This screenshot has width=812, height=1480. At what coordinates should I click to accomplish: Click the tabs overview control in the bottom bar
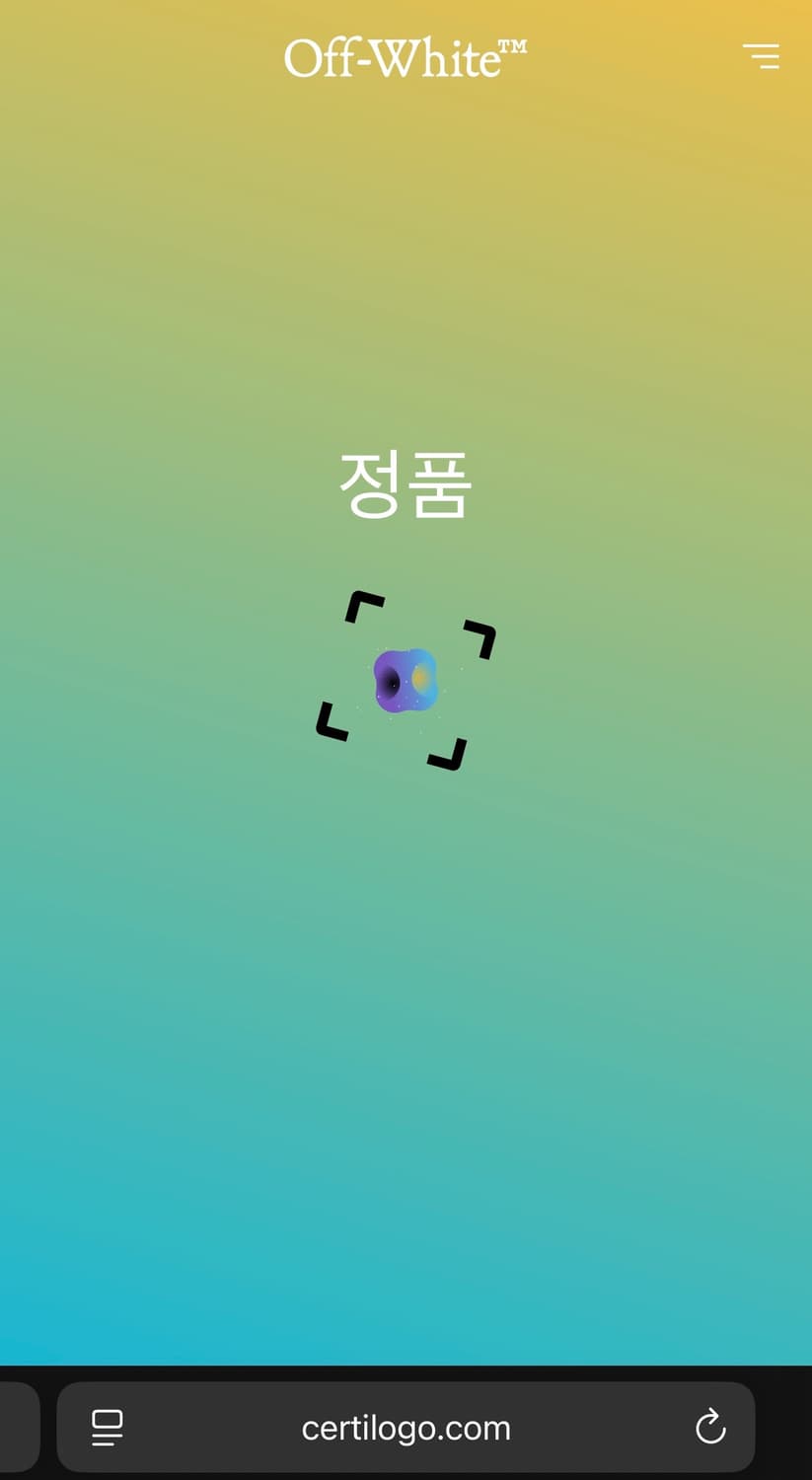click(107, 1427)
